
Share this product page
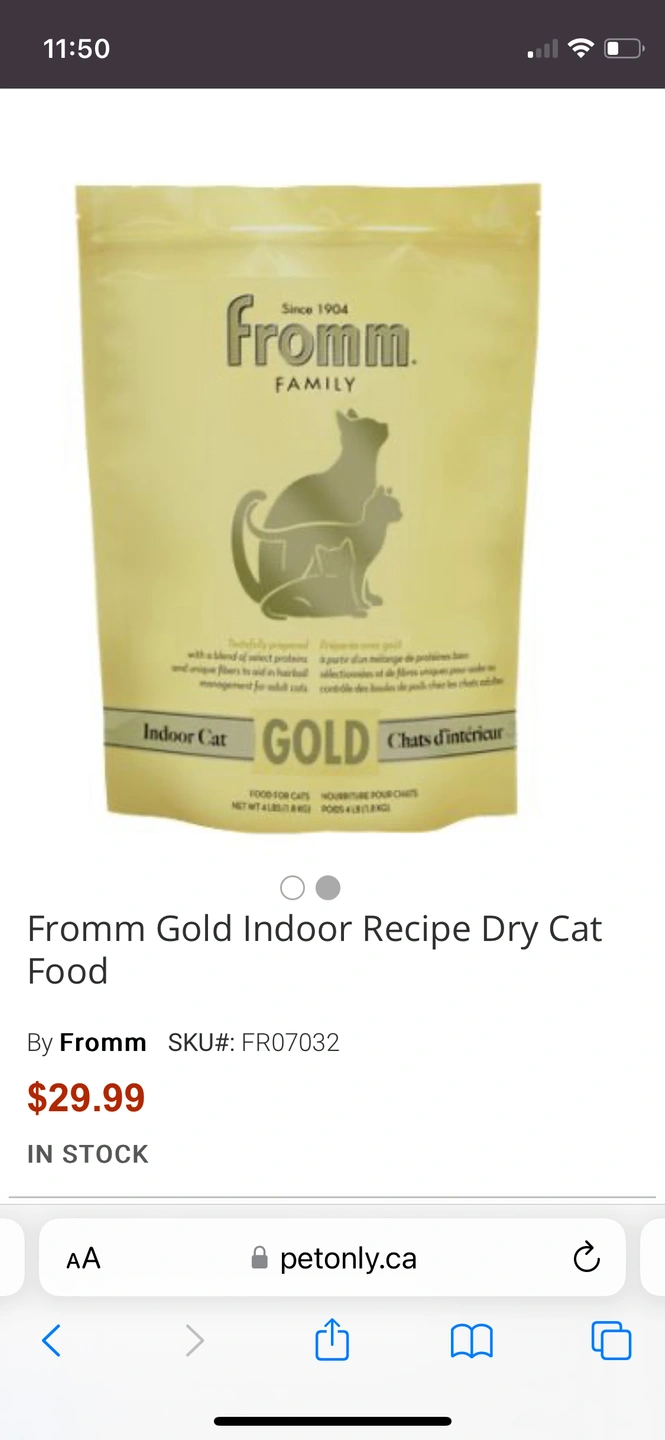(x=332, y=1340)
